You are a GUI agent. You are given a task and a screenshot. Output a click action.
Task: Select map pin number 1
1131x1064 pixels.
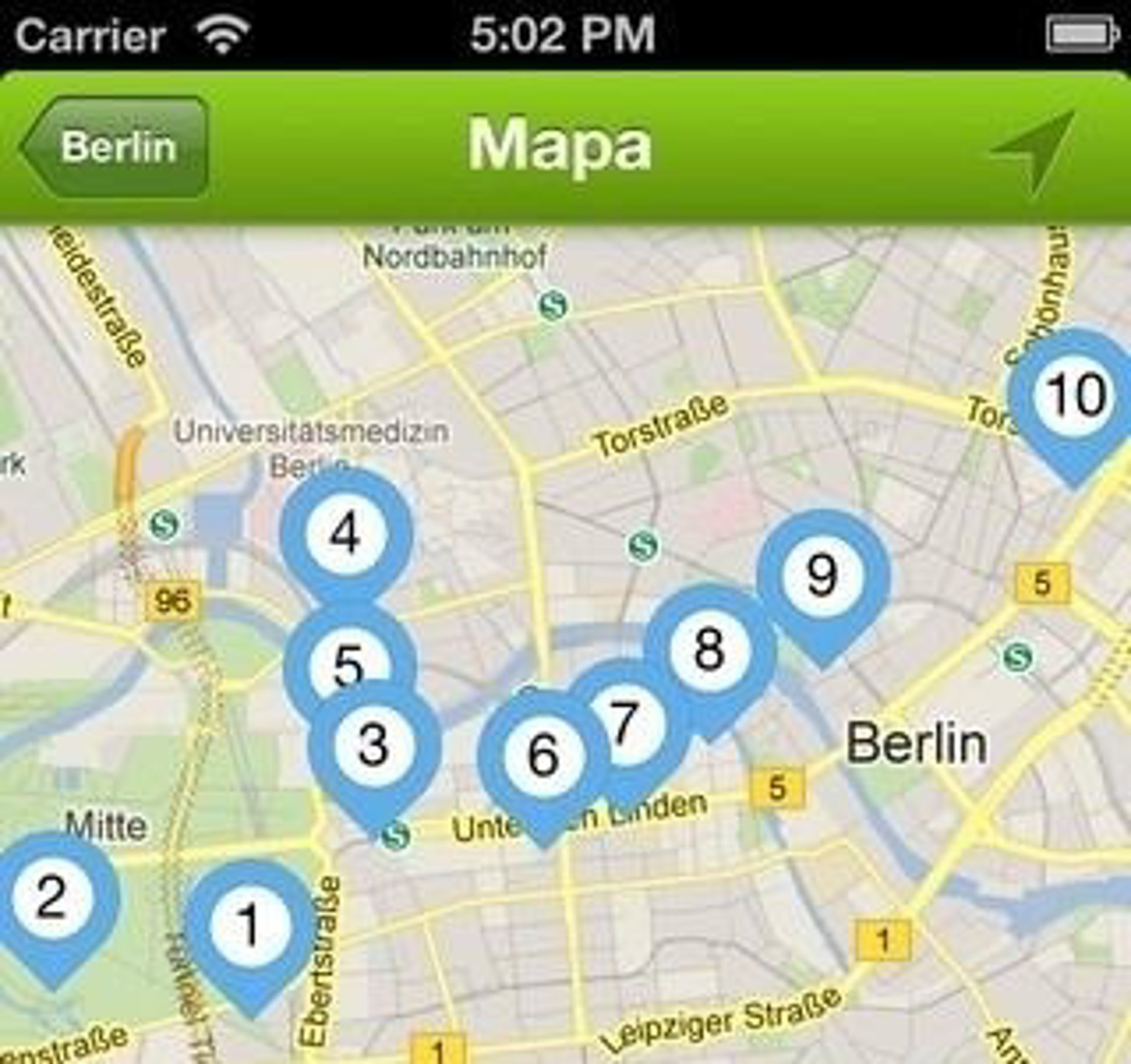point(250,925)
